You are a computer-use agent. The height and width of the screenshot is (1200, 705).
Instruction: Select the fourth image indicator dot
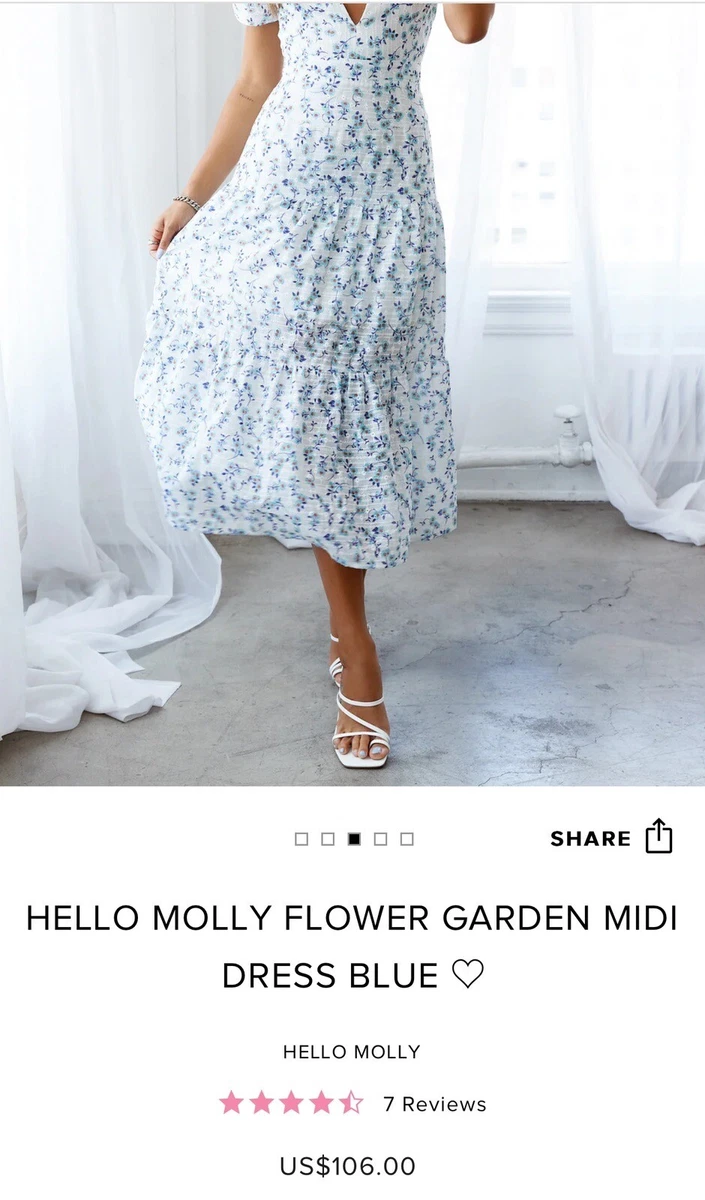point(380,839)
